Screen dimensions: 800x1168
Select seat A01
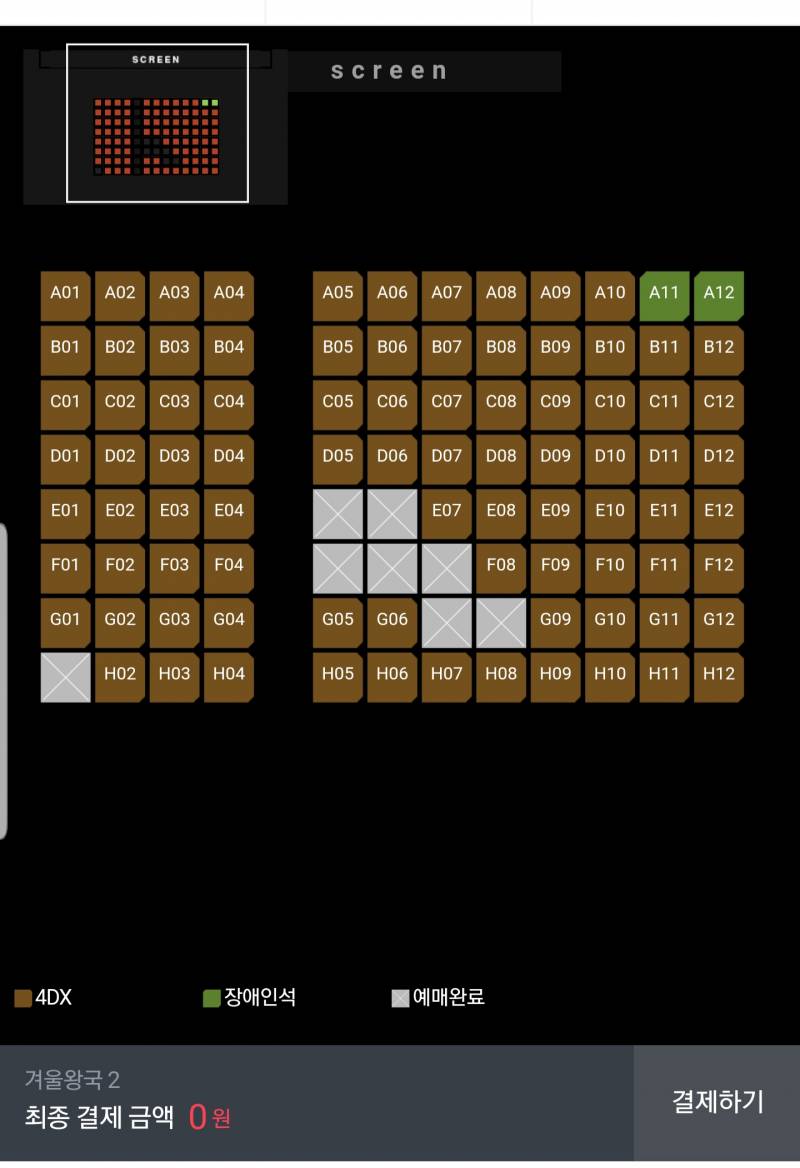tap(65, 294)
